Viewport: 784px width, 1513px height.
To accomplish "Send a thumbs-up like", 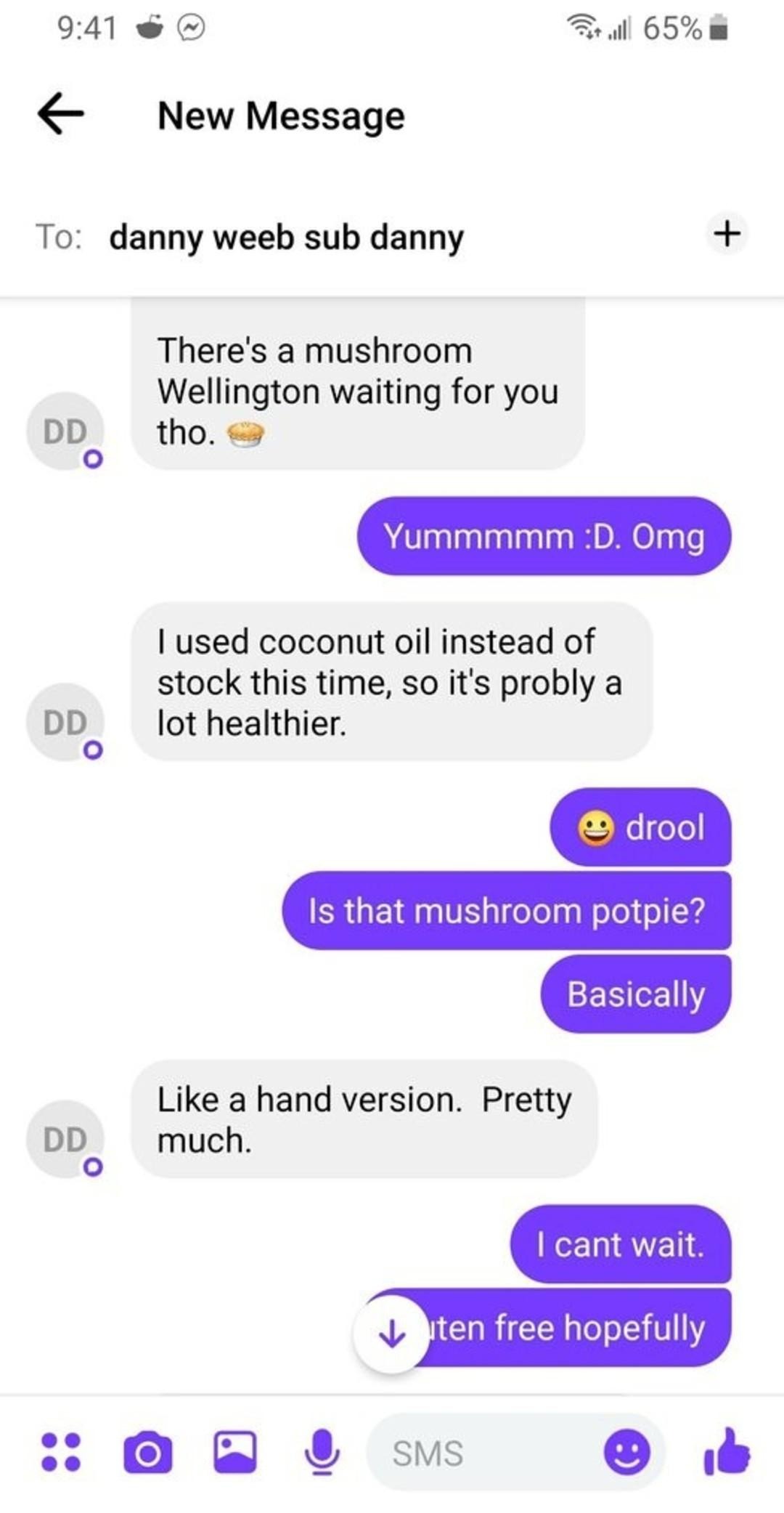I will (726, 1451).
